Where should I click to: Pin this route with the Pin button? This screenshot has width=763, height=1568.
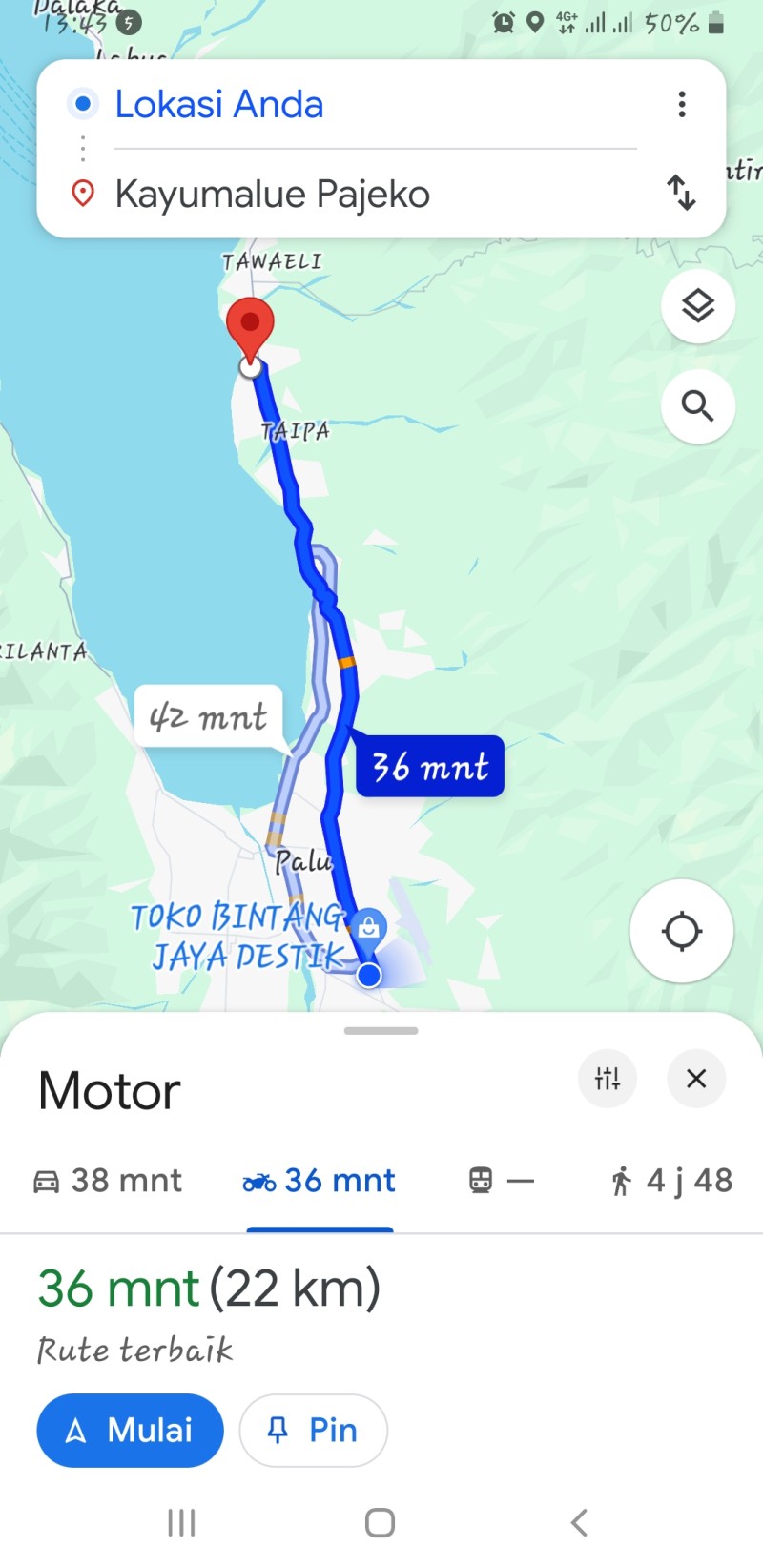313,1431
